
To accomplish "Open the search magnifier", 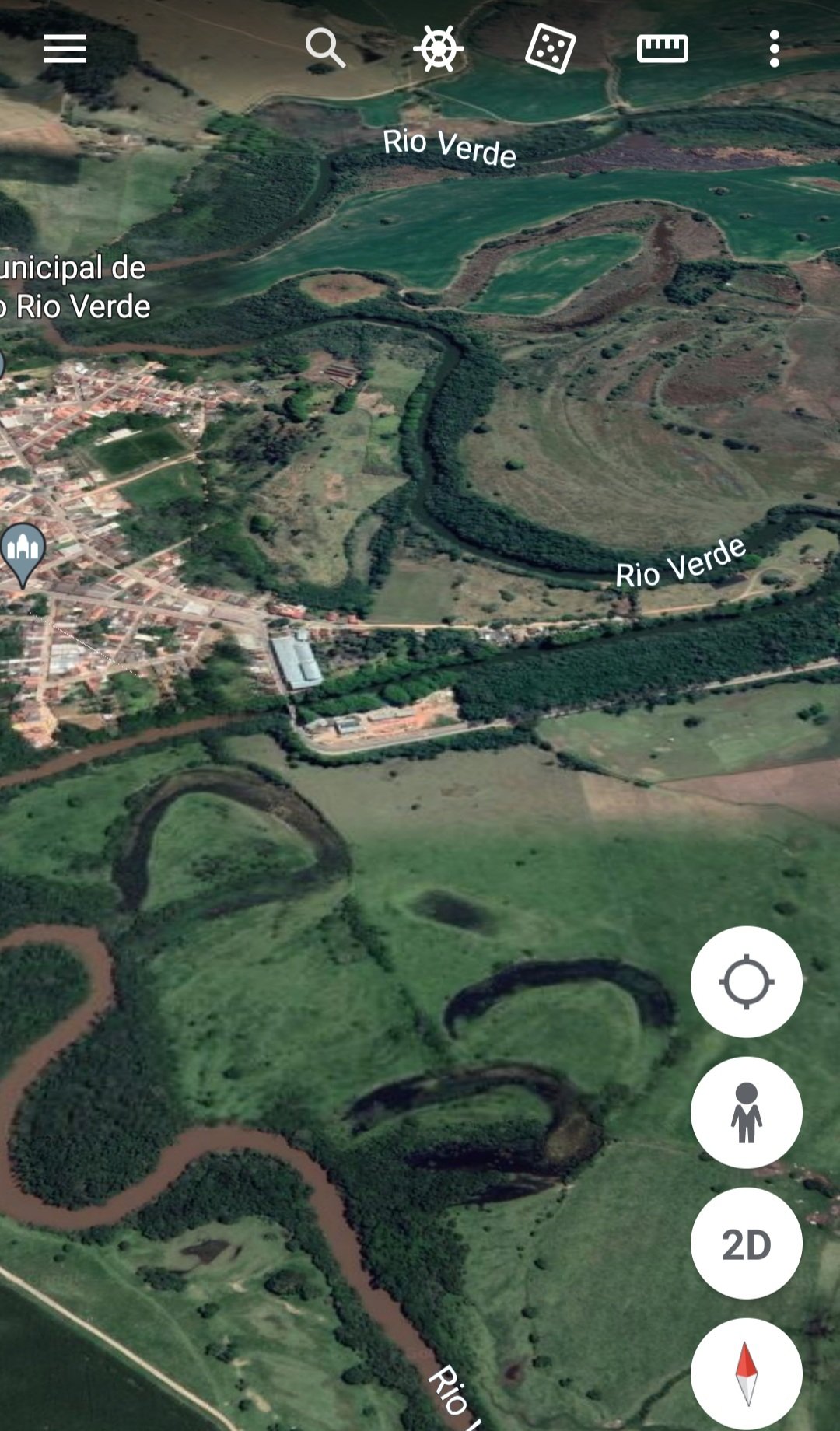I will coord(325,49).
